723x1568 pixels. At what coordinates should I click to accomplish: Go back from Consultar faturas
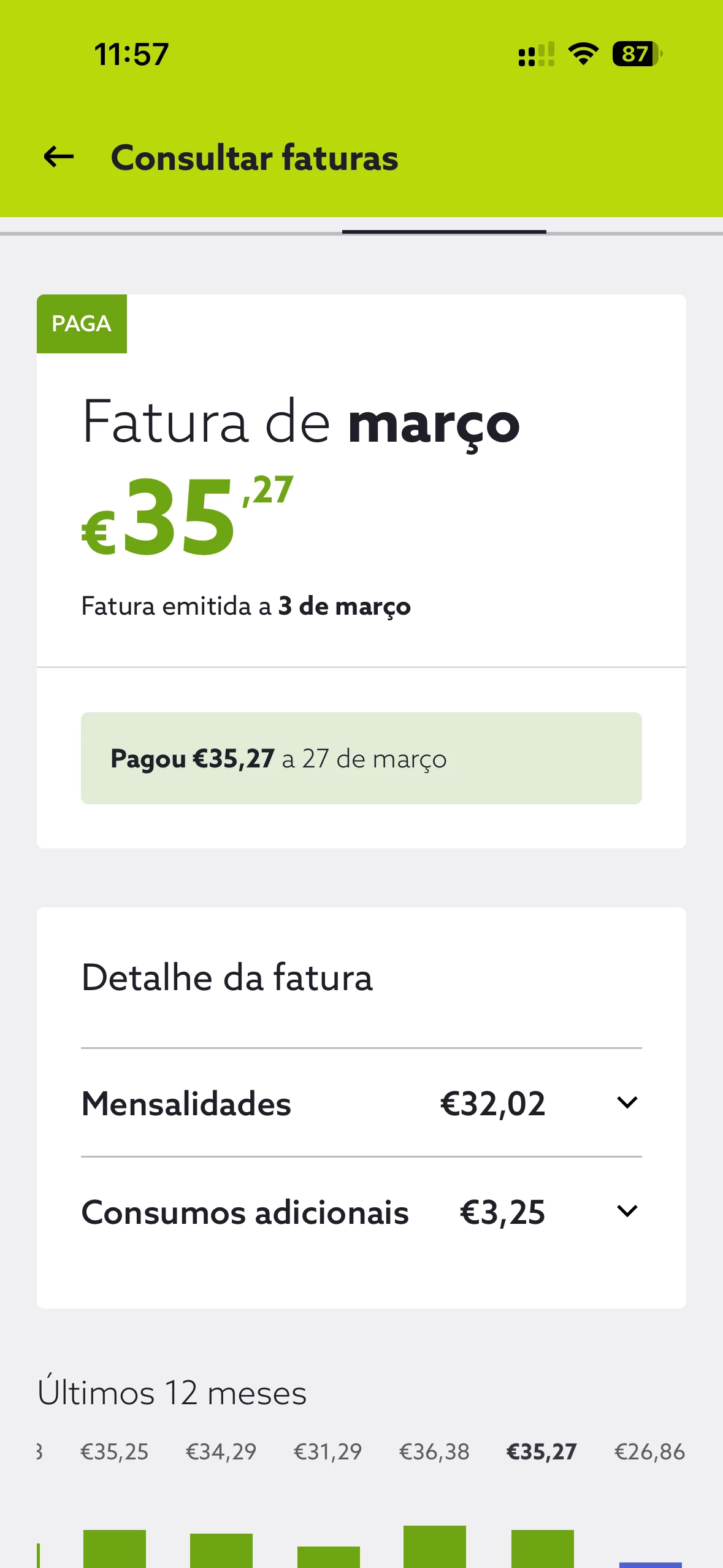pyautogui.click(x=59, y=157)
